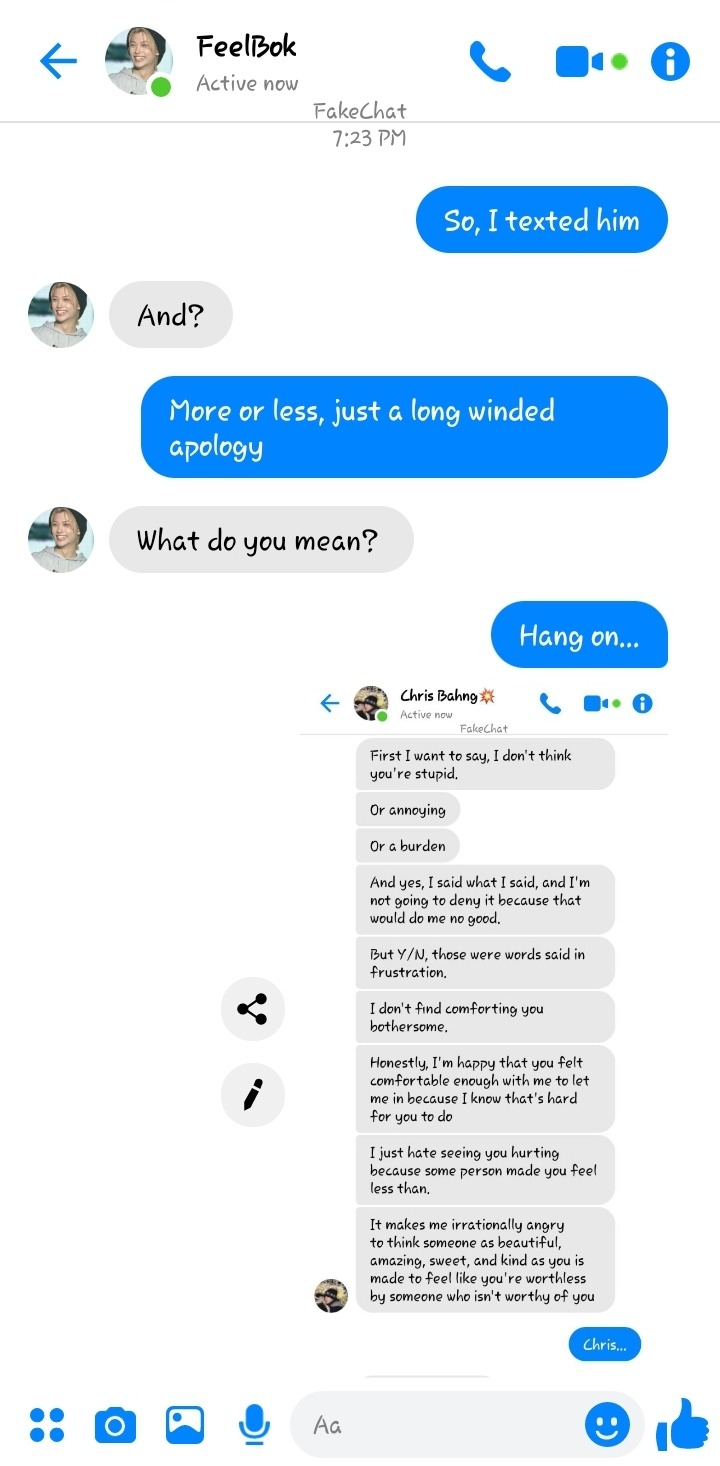Open FeelBok's profile picture in header
This screenshot has width=720, height=1466.
138,62
